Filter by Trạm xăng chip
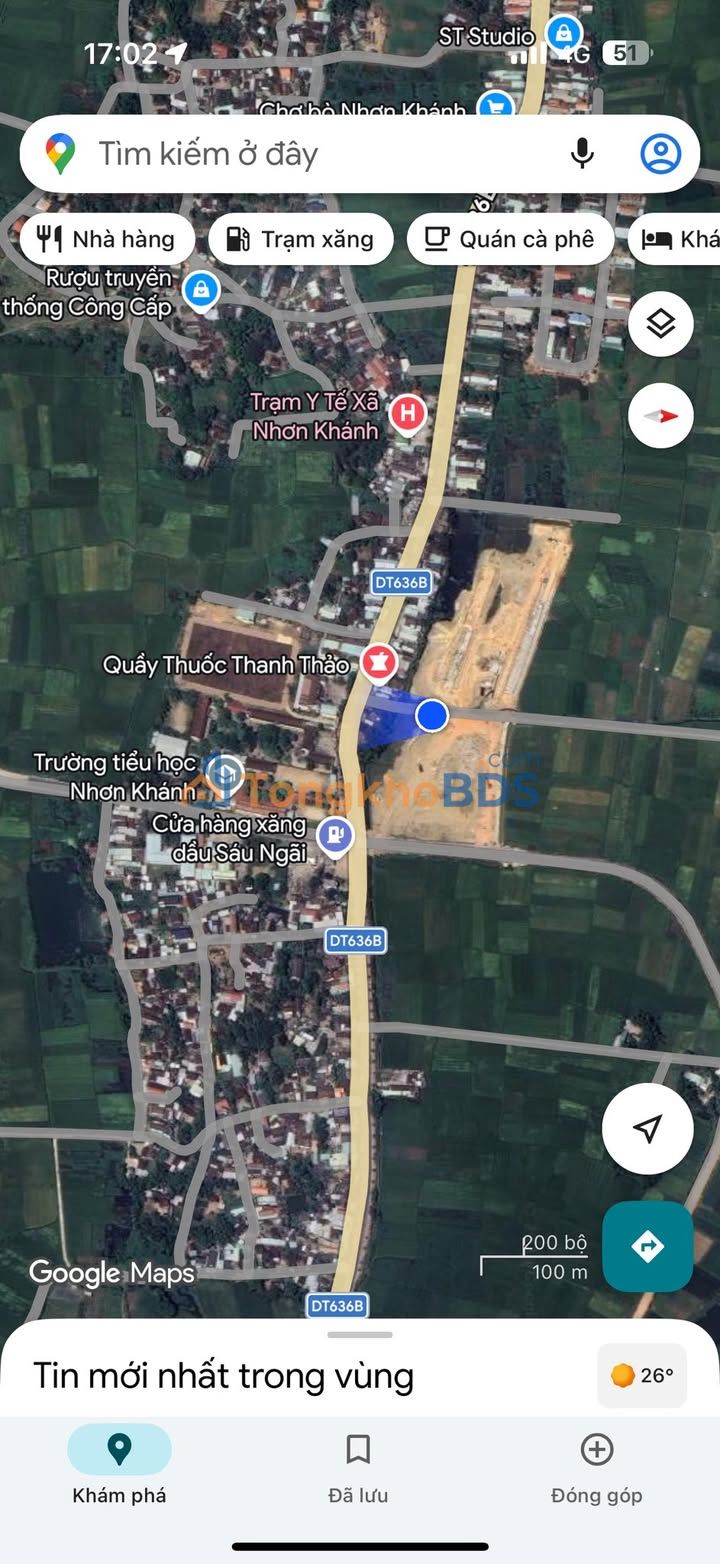Image resolution: width=720 pixels, height=1564 pixels. coord(300,239)
